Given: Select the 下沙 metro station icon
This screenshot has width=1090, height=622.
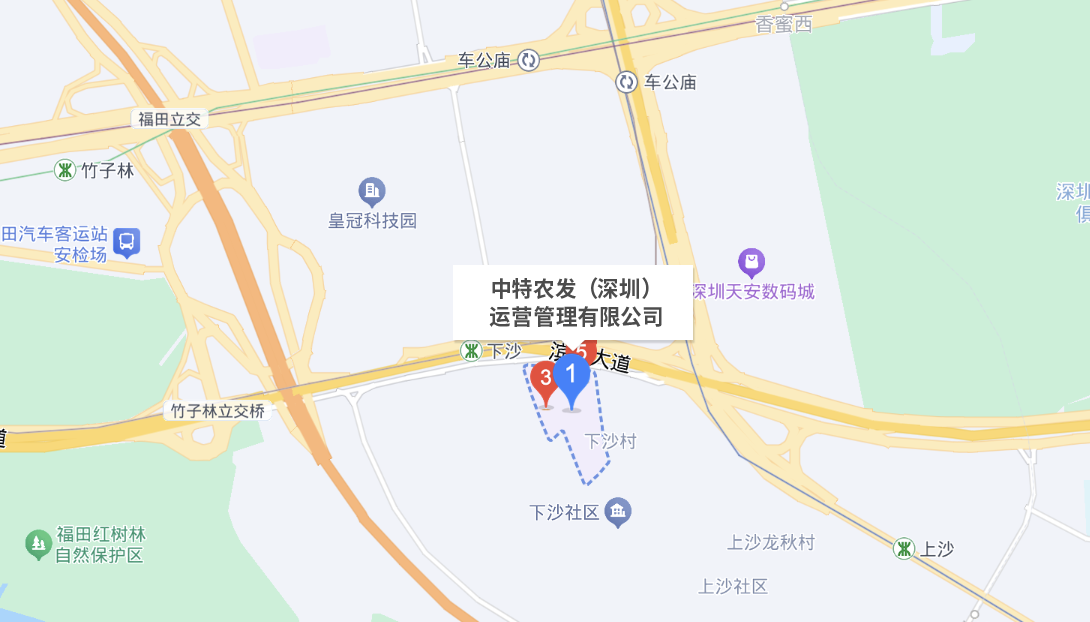Looking at the screenshot, I should 470,351.
